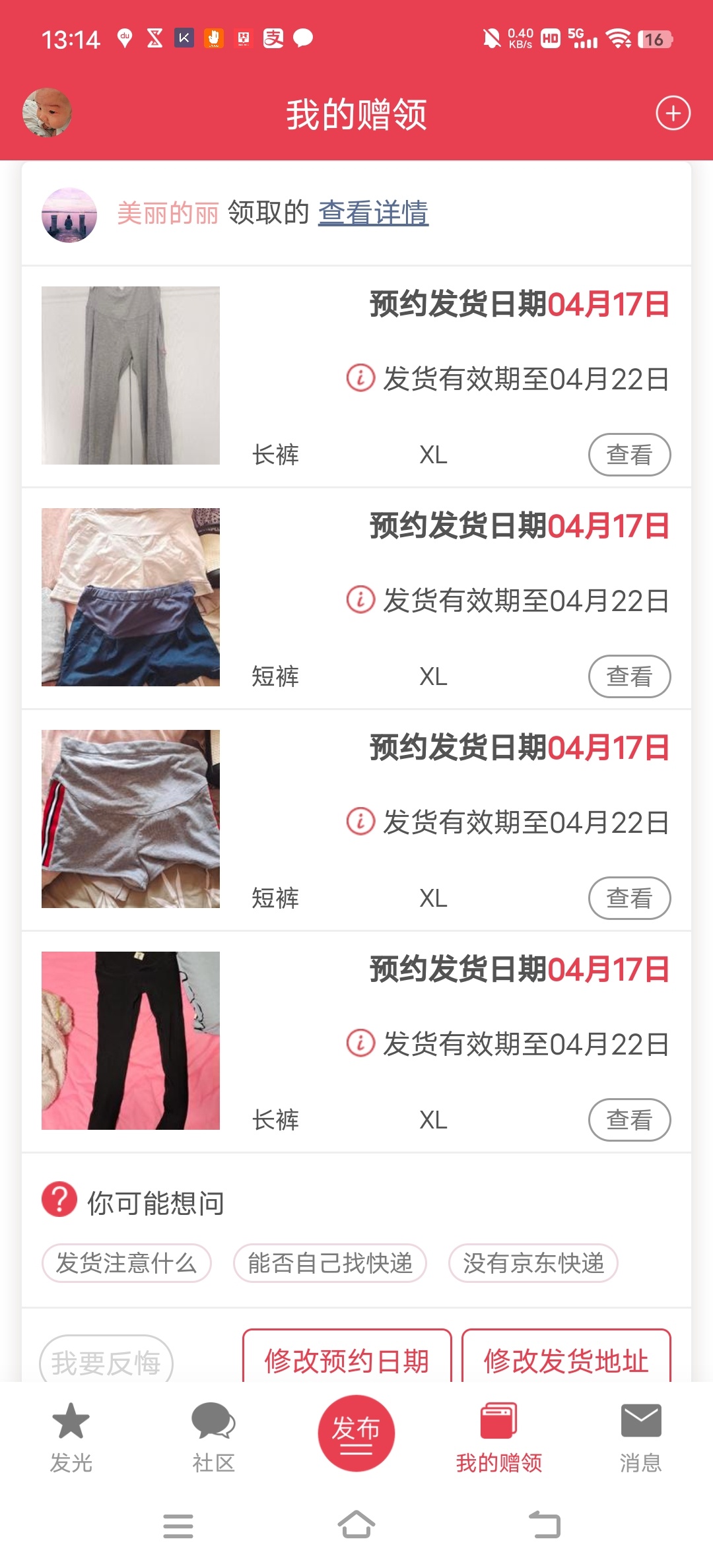Select the 没有京东快递 question chip

[533, 1263]
